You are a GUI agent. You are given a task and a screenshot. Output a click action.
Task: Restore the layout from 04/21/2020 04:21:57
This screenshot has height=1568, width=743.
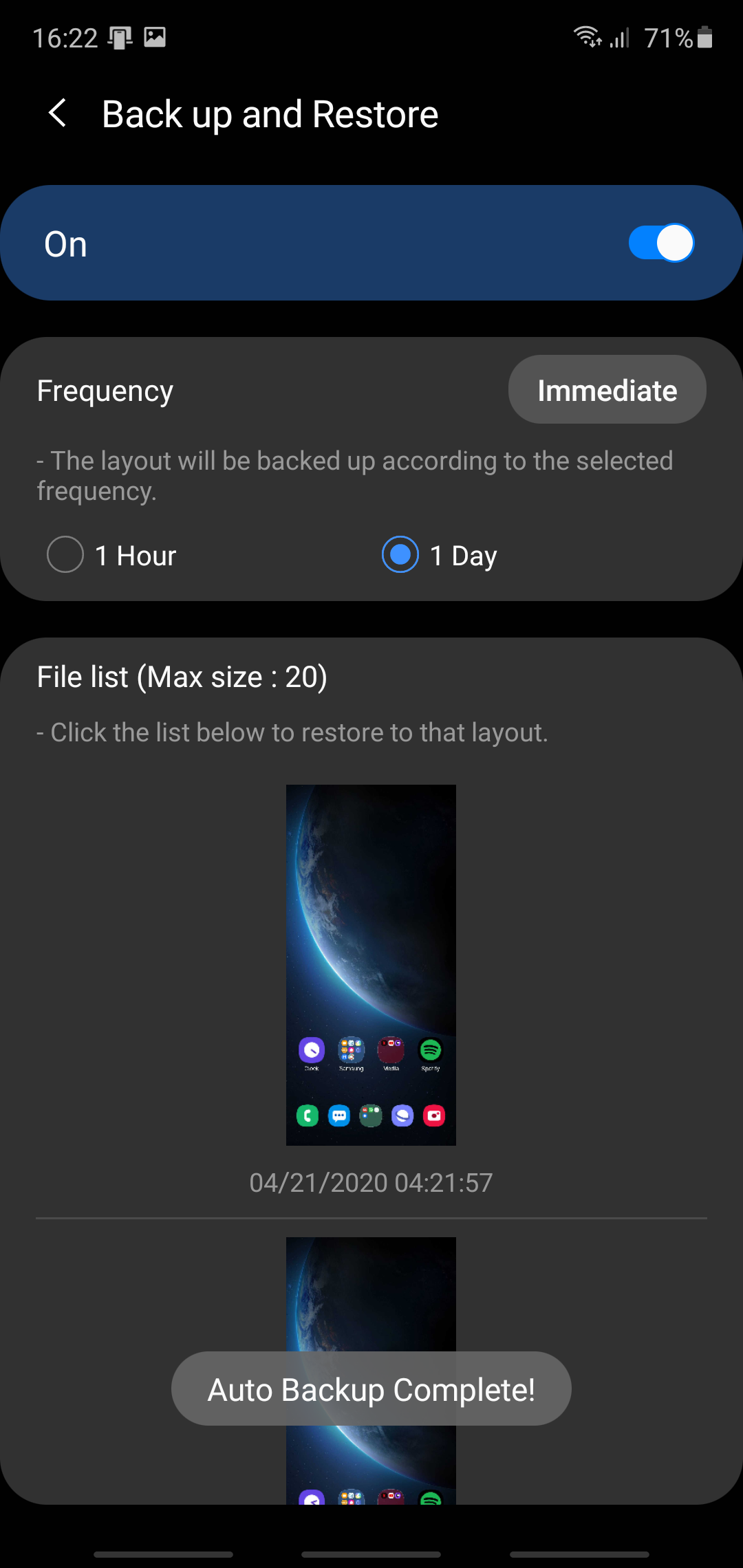371,965
